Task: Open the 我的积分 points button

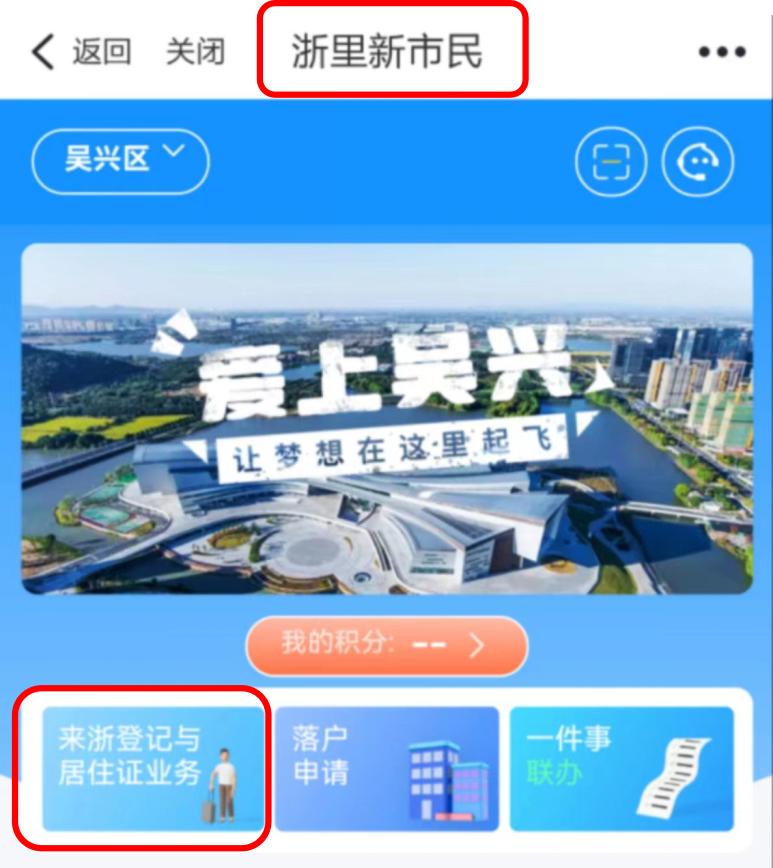Action: [385, 646]
